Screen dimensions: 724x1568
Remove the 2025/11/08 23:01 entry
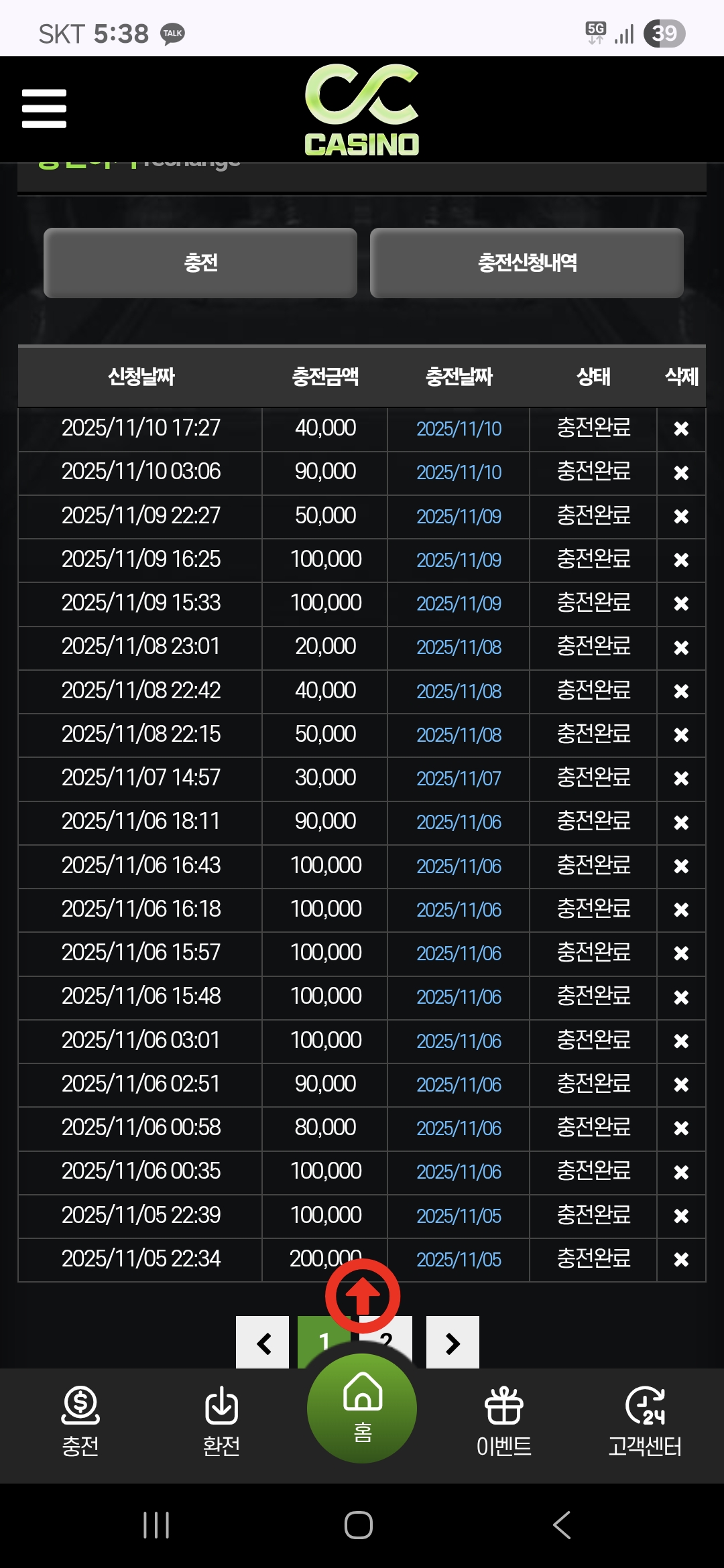coord(681,648)
